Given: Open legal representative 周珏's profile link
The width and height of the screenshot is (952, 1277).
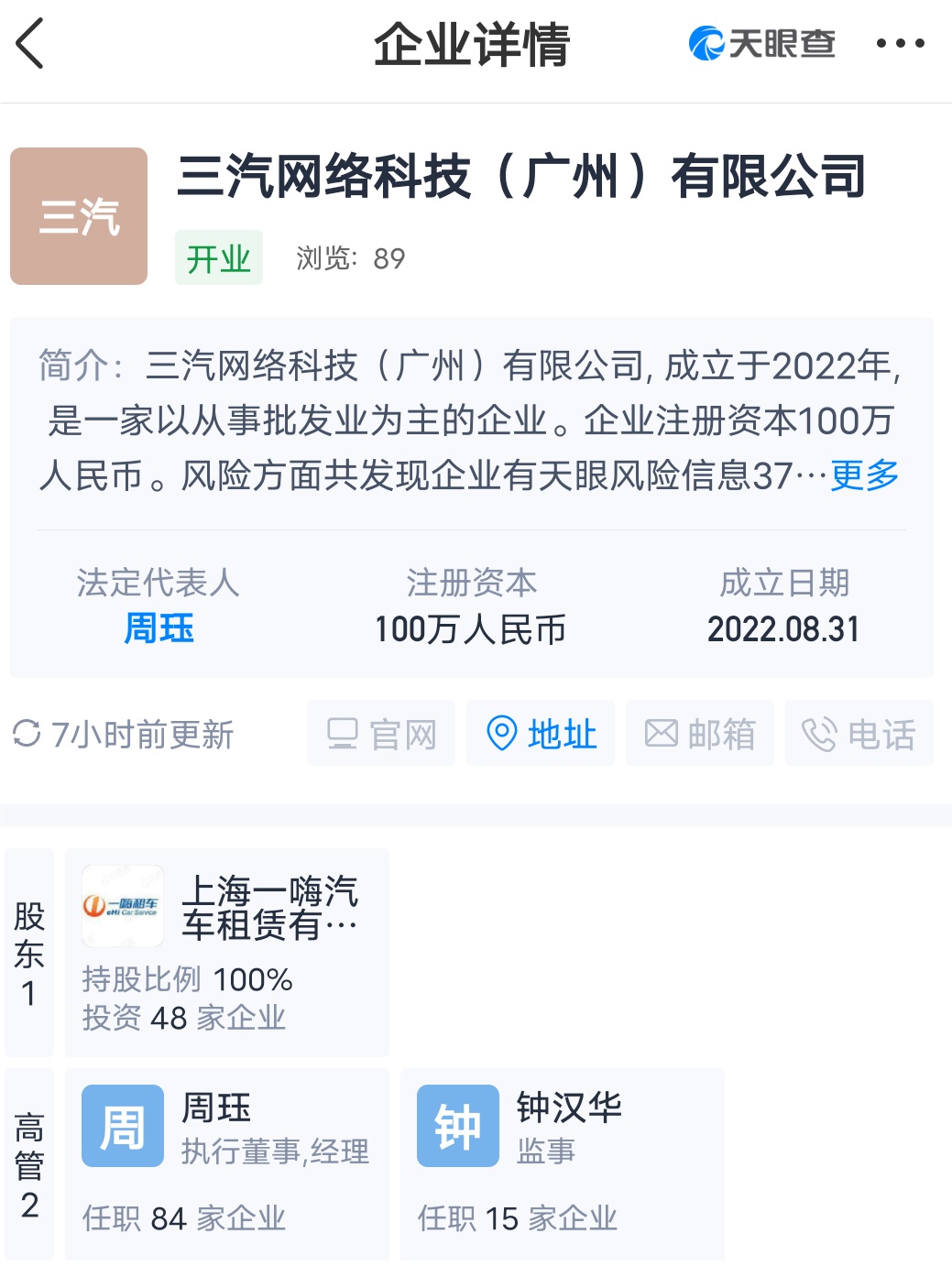Looking at the screenshot, I should coord(159,628).
